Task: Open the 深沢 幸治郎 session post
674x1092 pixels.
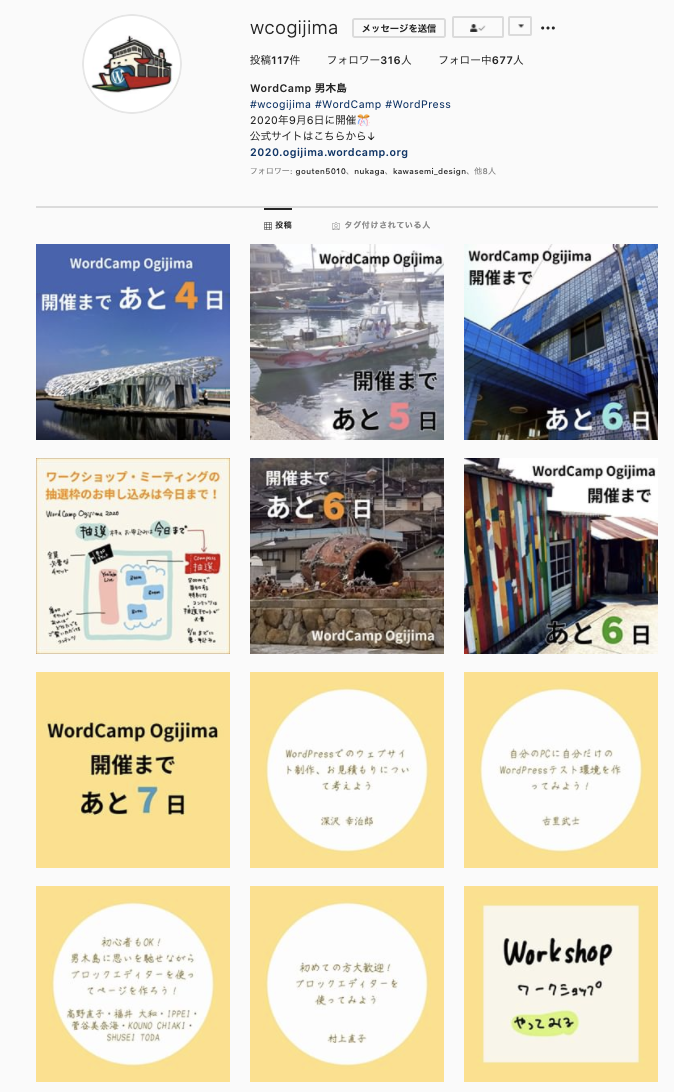Action: (347, 770)
